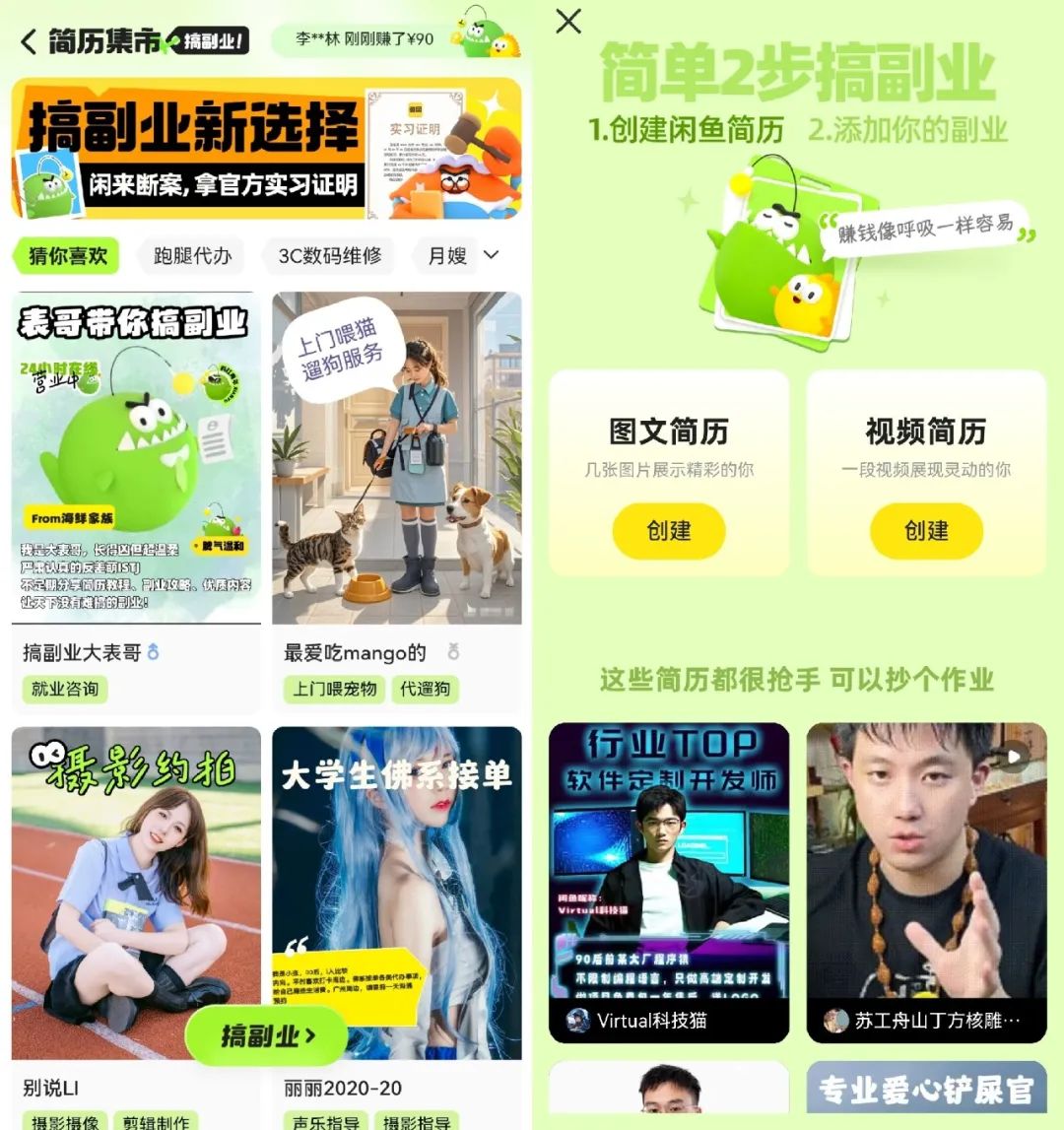Open 苏工舟山丁方核雕 video resume
The image size is (1064, 1130).
(x=926, y=882)
